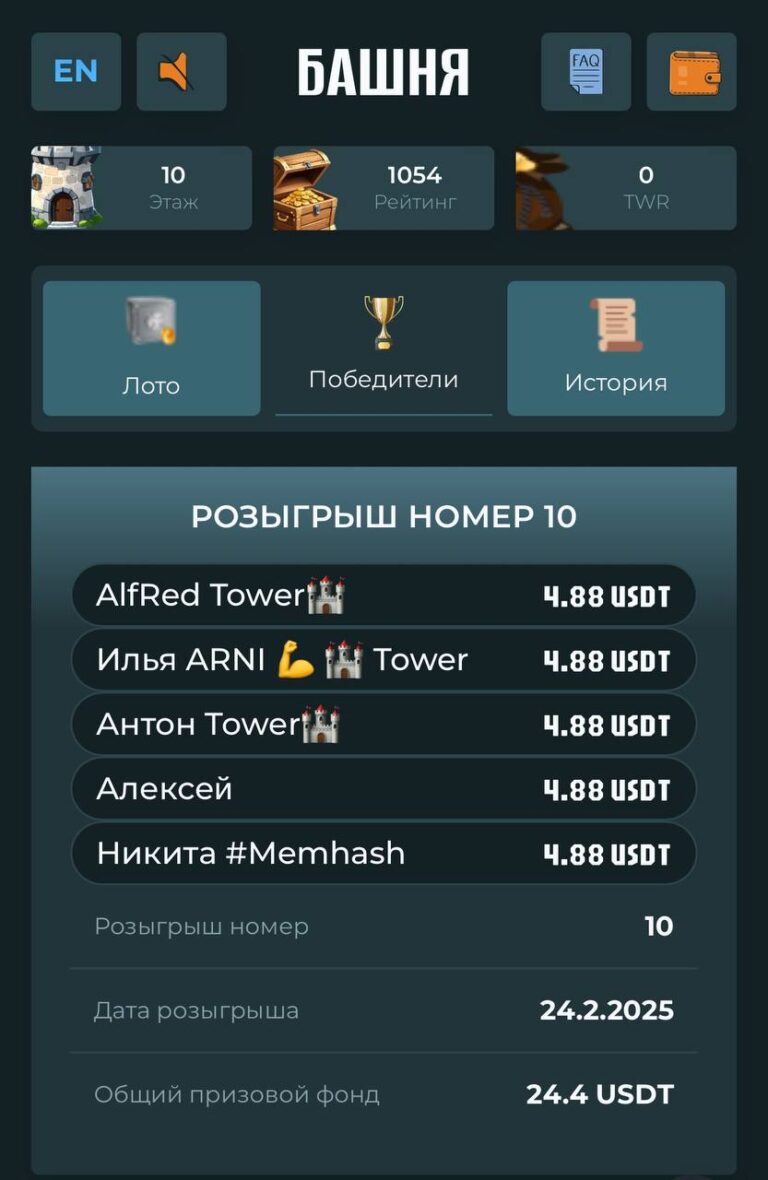Toggle the sound mute icon
The height and width of the screenshot is (1180, 768).
(x=181, y=72)
